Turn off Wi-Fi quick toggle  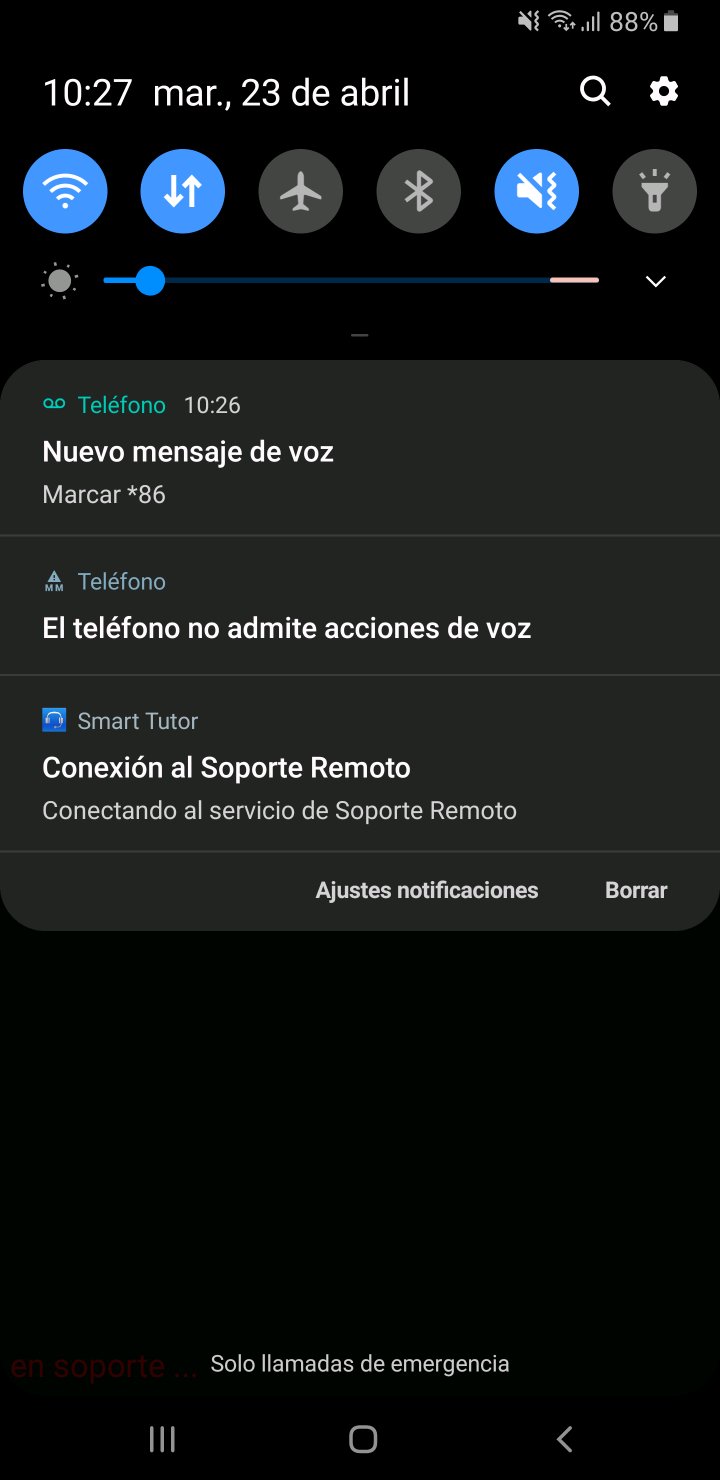[x=65, y=191]
